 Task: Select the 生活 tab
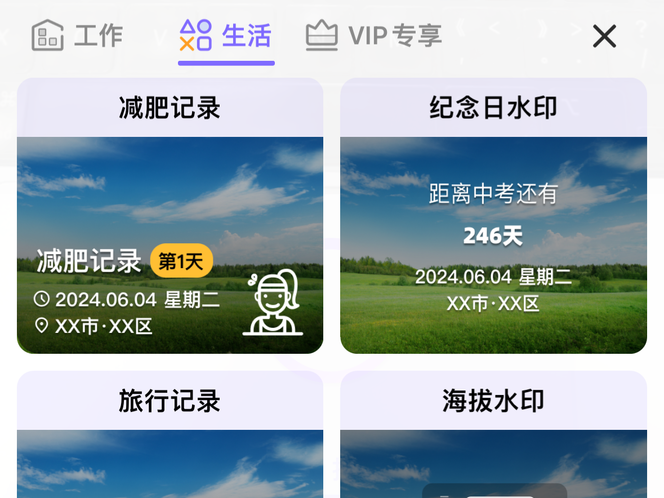[x=226, y=36]
